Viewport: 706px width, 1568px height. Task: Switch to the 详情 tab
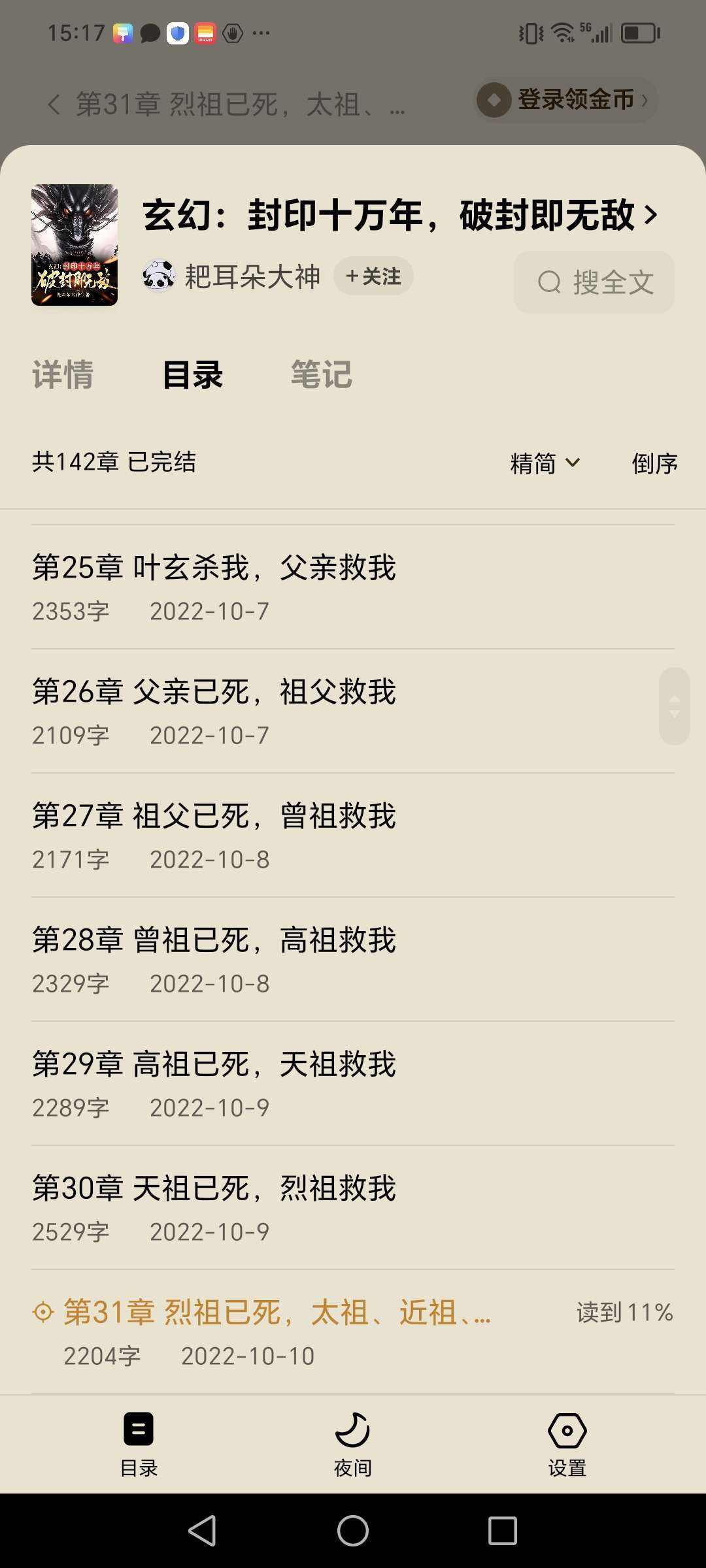coord(63,374)
